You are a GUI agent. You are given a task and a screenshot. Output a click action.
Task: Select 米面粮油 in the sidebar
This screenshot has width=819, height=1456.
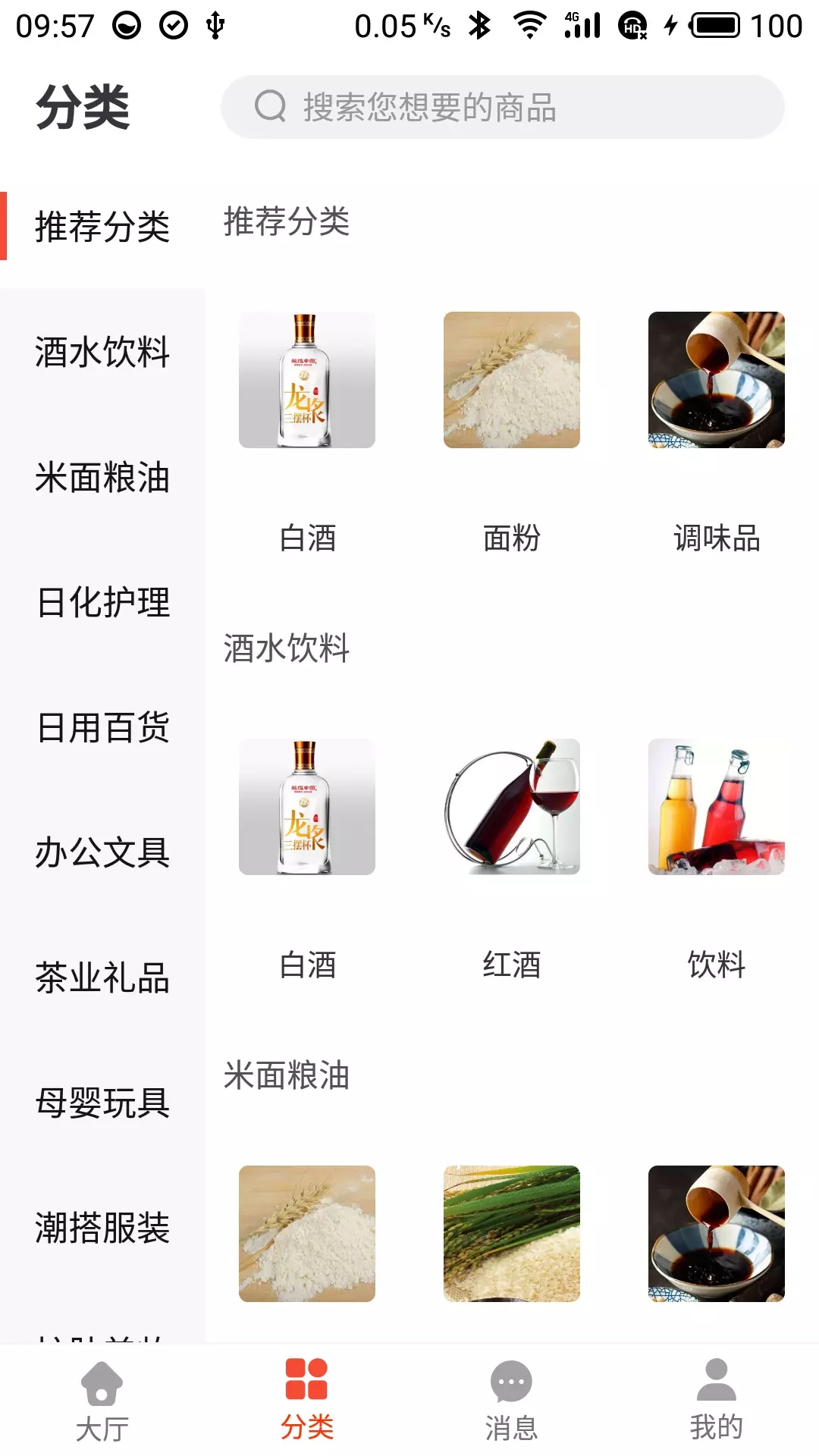102,477
